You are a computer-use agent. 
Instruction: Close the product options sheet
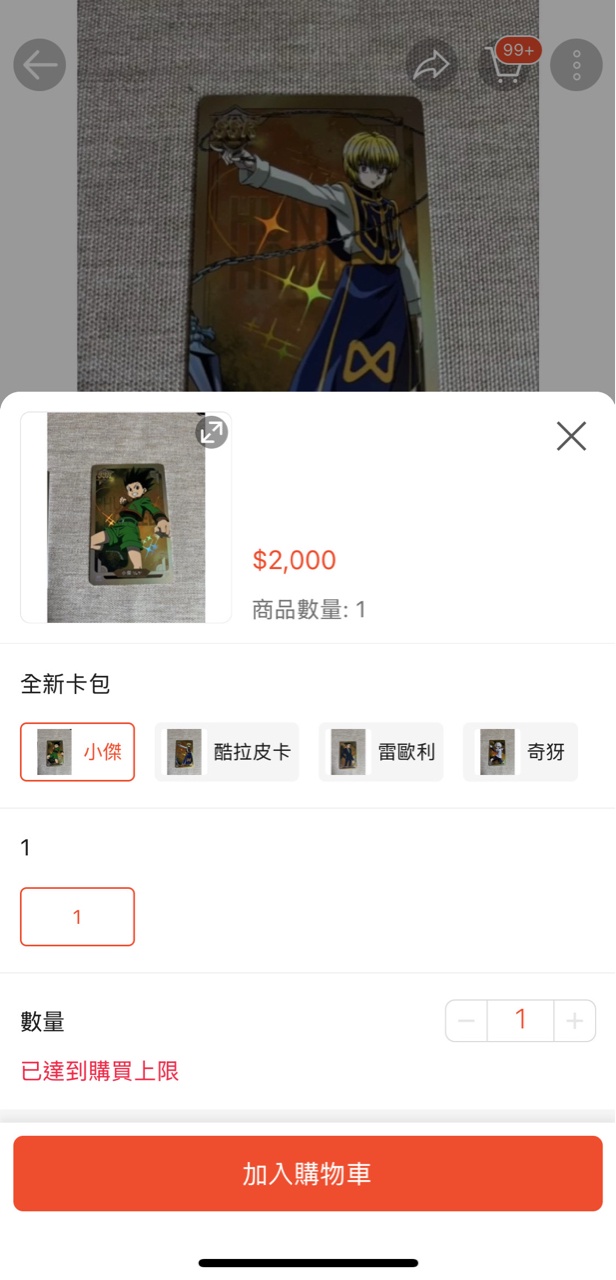tap(571, 436)
